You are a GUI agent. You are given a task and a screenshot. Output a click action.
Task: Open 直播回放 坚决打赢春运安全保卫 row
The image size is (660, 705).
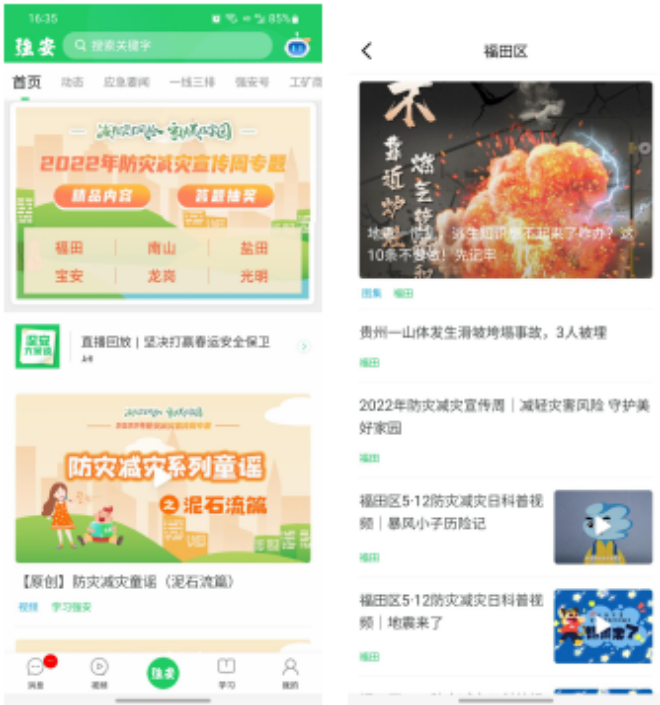175,343
